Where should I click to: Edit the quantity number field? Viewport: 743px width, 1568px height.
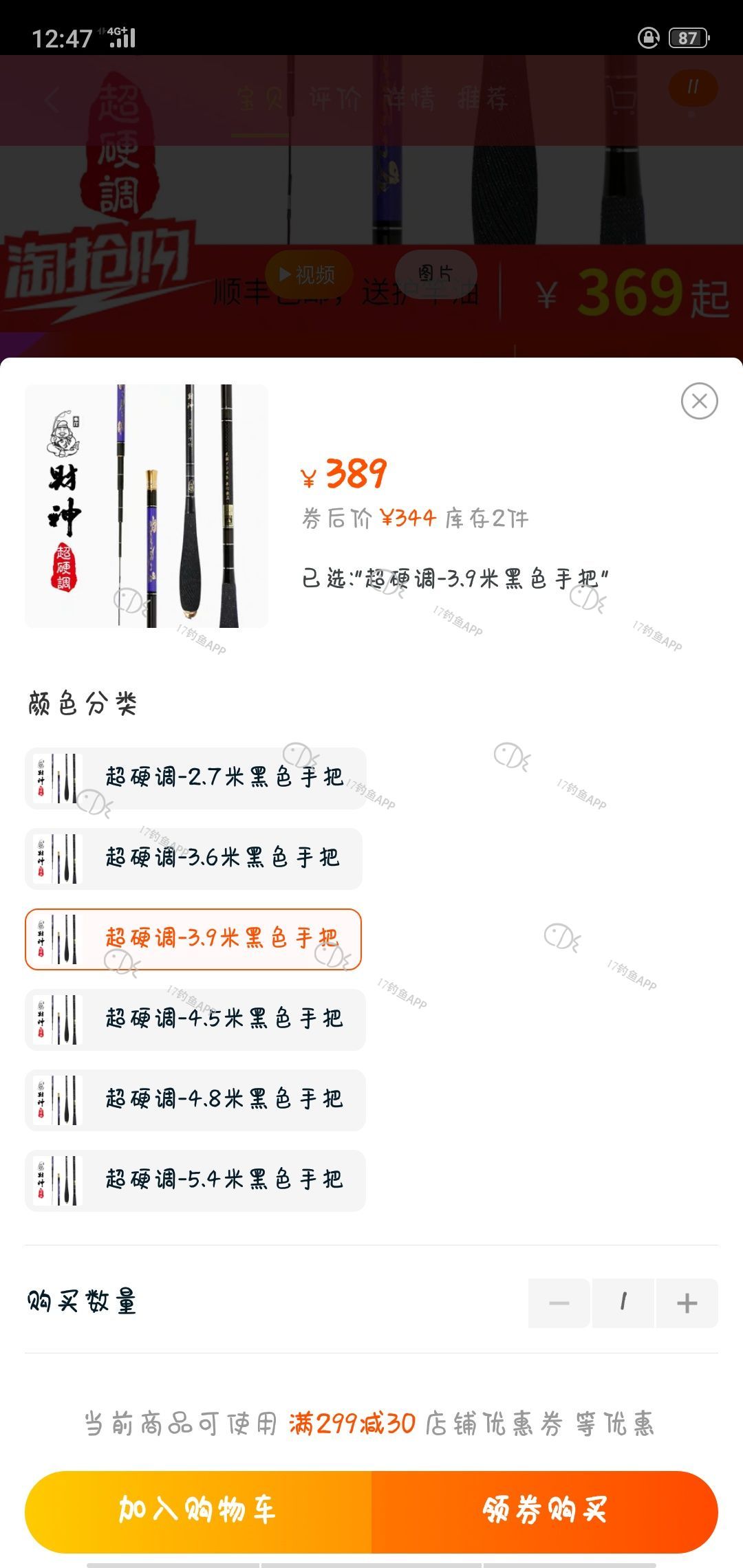point(623,1303)
